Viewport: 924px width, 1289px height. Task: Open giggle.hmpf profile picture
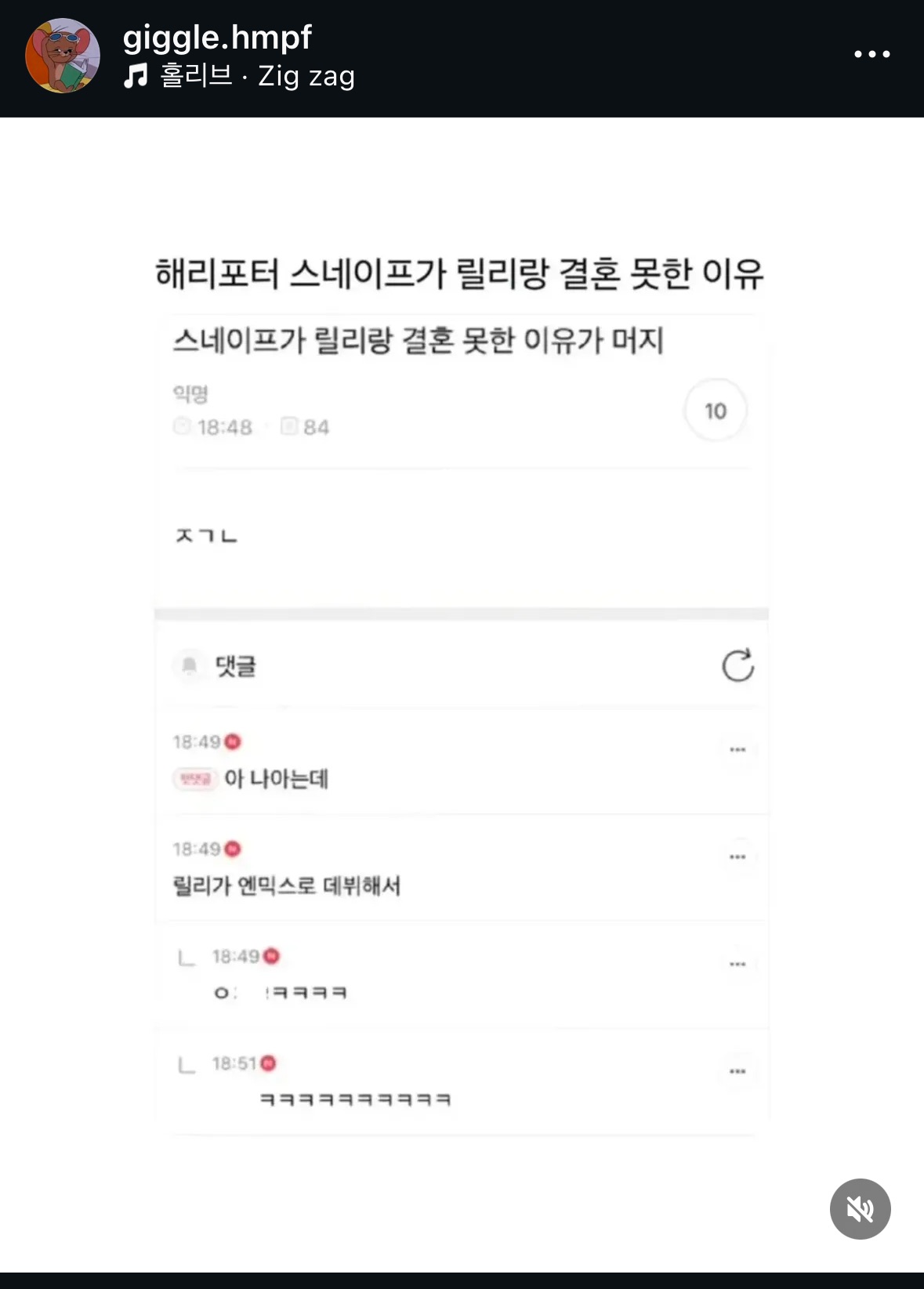[63, 56]
